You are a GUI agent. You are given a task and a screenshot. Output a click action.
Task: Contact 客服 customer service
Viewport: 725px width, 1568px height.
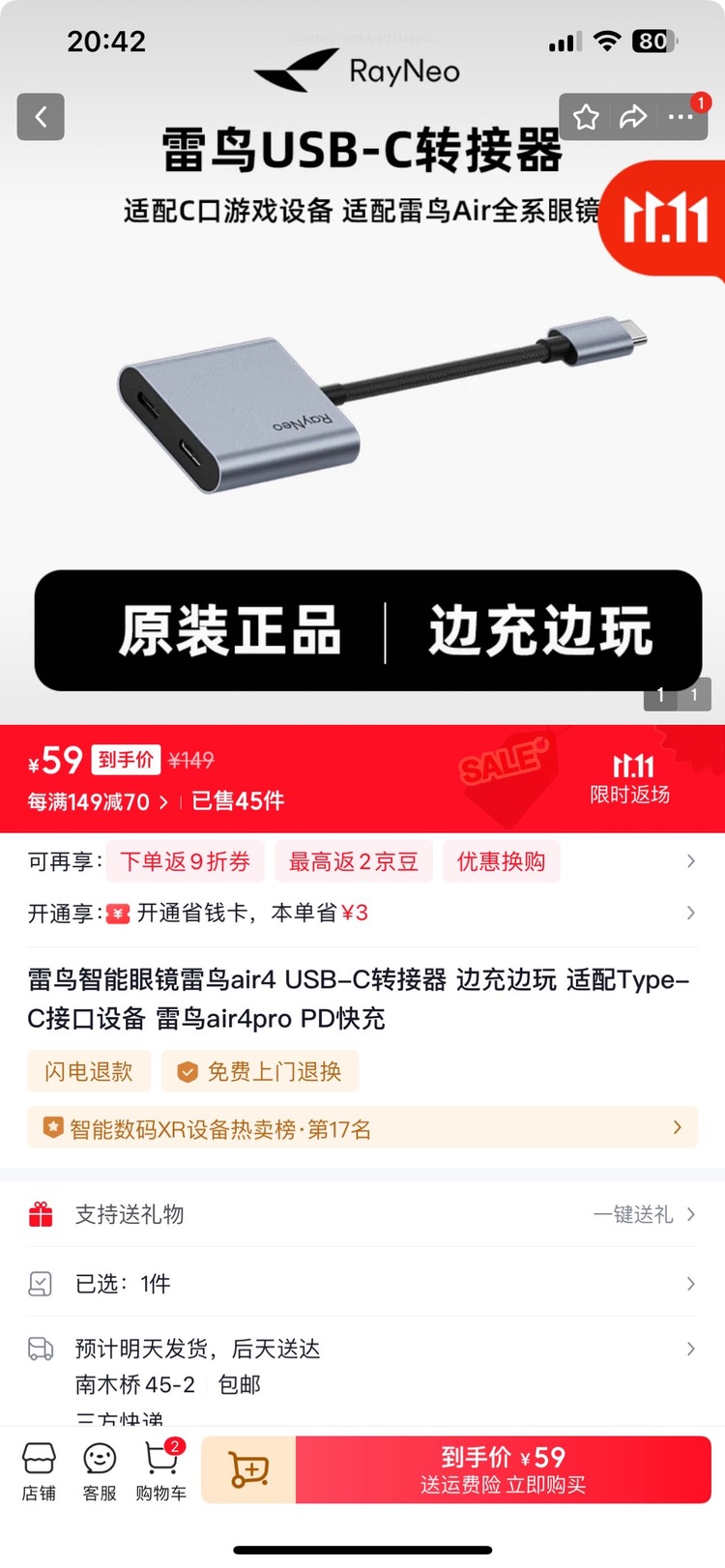click(x=100, y=1470)
